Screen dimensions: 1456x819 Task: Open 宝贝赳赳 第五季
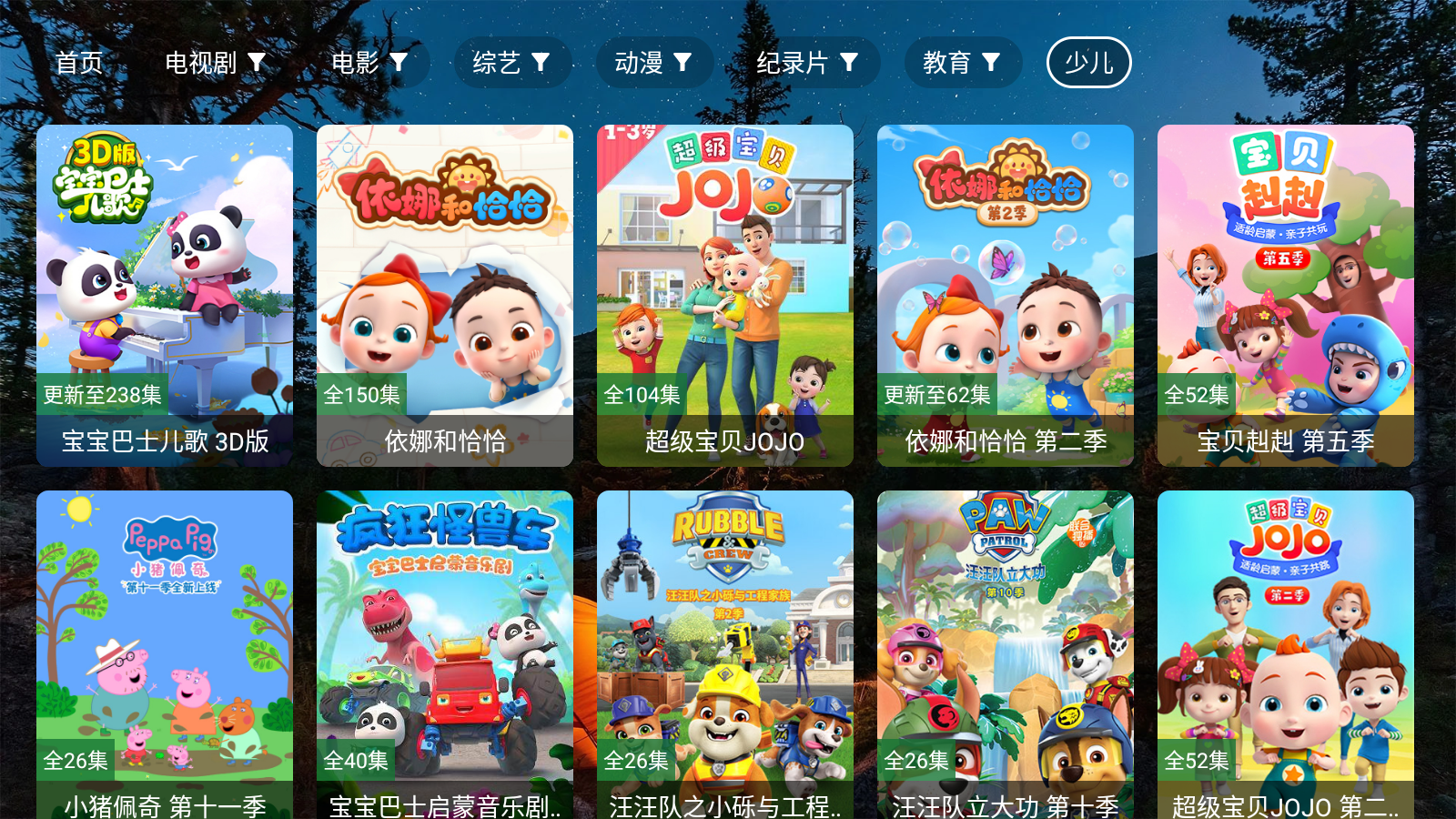(1286, 296)
